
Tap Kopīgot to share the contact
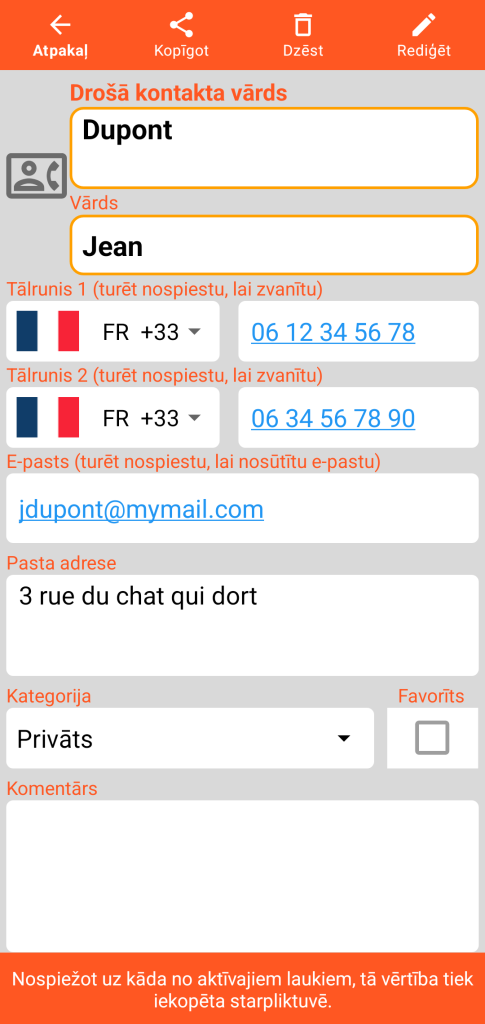(181, 35)
